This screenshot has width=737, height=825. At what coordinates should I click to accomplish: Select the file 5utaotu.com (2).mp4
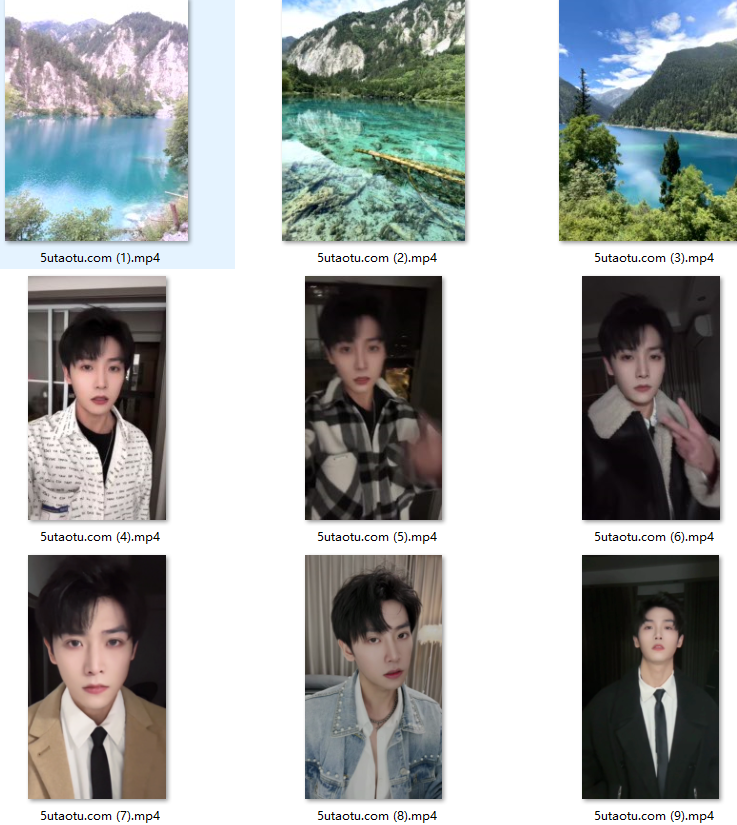[x=373, y=120]
